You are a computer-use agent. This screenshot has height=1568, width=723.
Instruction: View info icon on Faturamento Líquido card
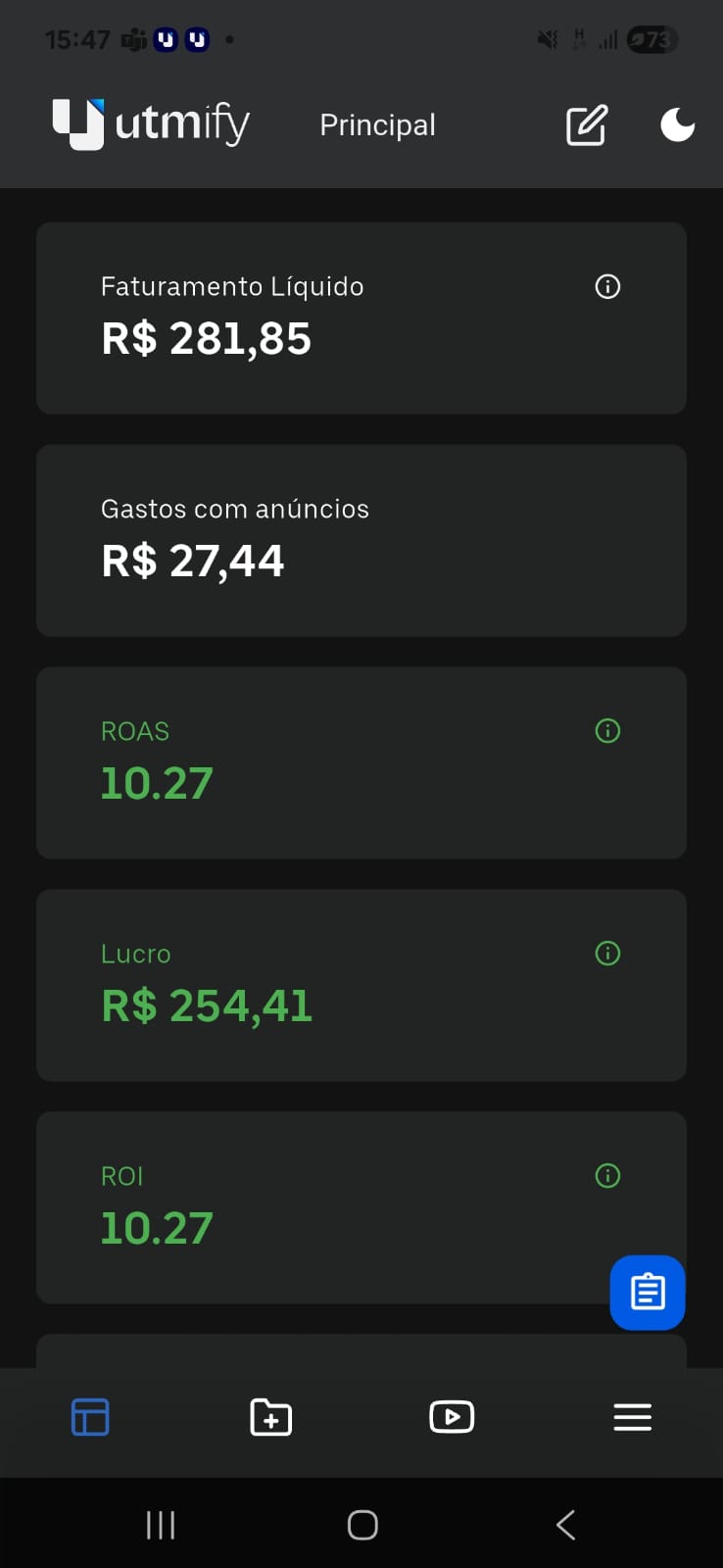[607, 286]
